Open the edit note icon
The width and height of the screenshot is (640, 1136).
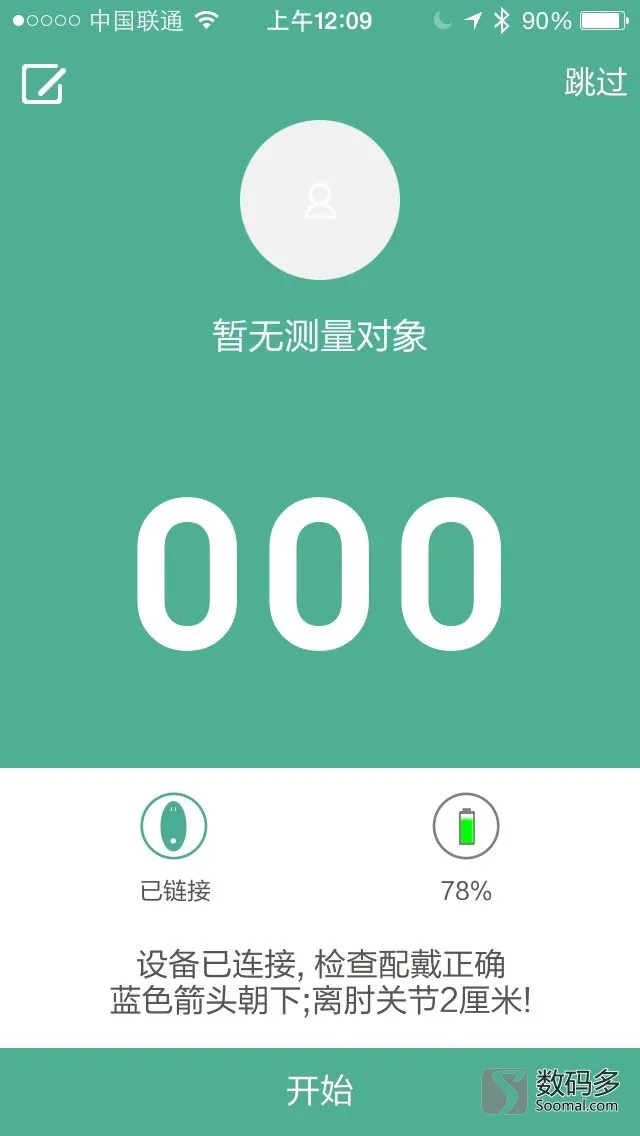43,84
